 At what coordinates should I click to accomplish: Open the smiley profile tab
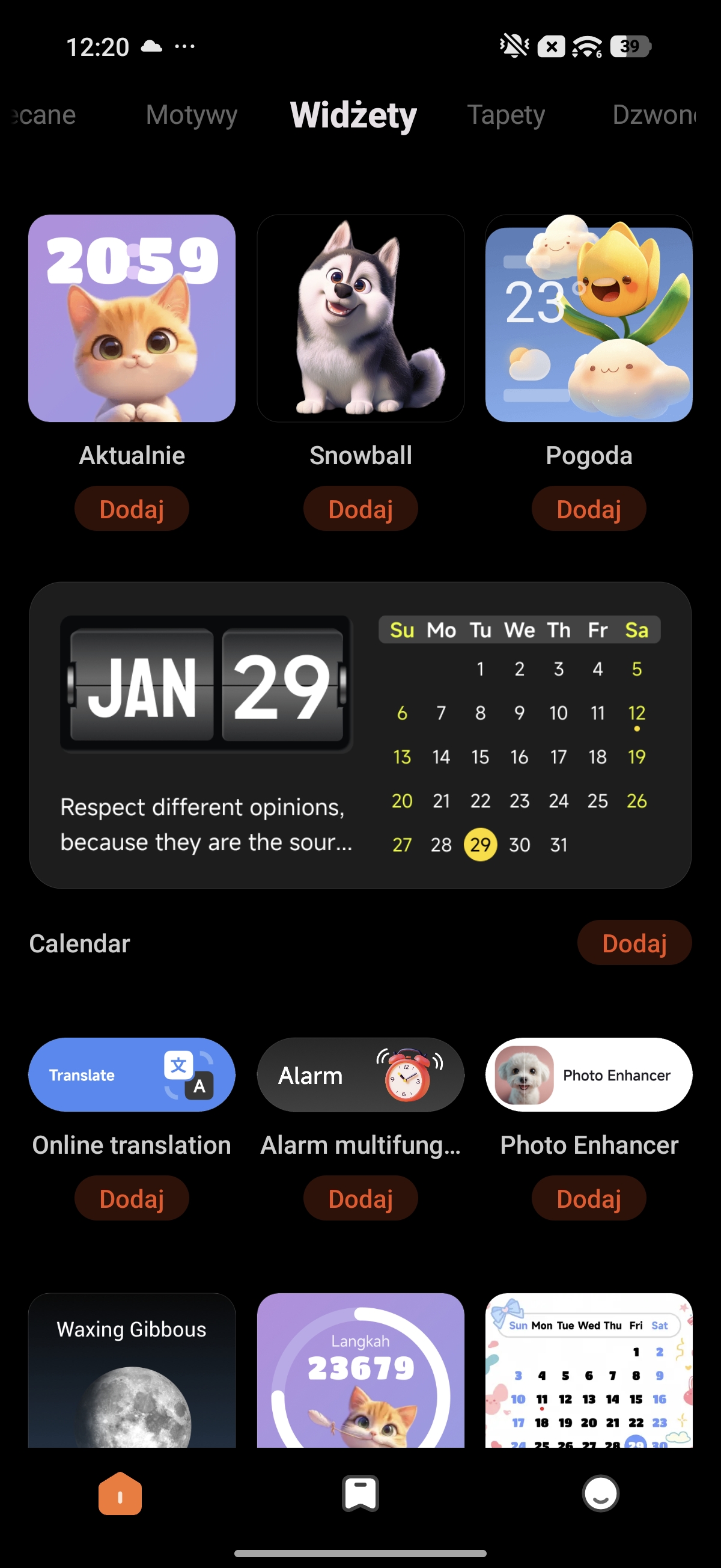(600, 1493)
